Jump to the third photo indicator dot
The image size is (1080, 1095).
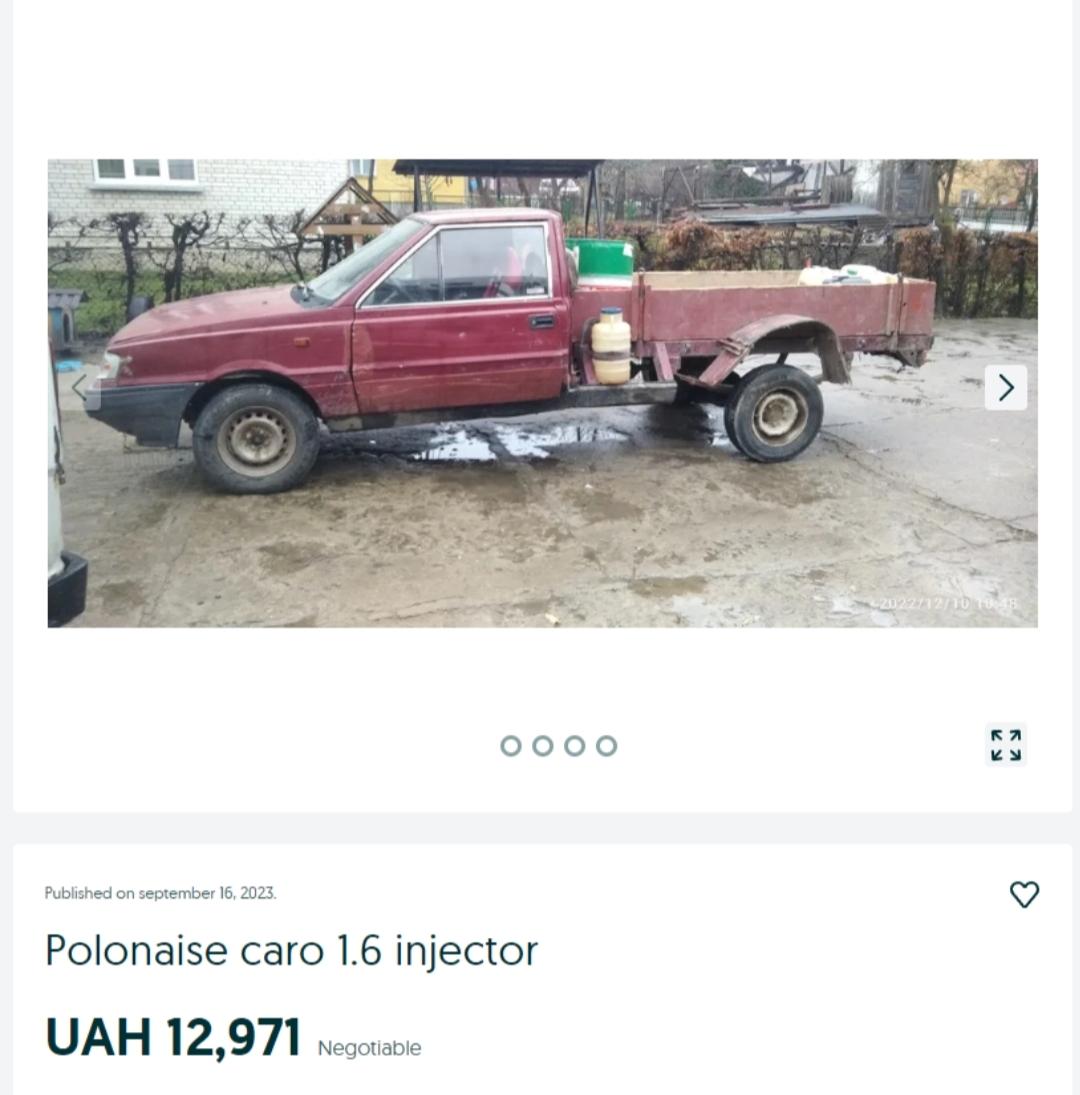point(575,746)
